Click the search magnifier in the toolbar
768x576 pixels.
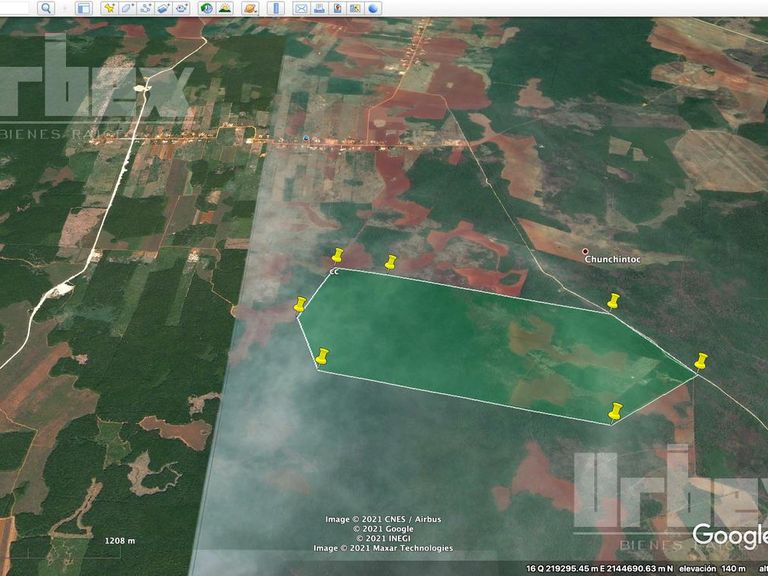(x=46, y=8)
